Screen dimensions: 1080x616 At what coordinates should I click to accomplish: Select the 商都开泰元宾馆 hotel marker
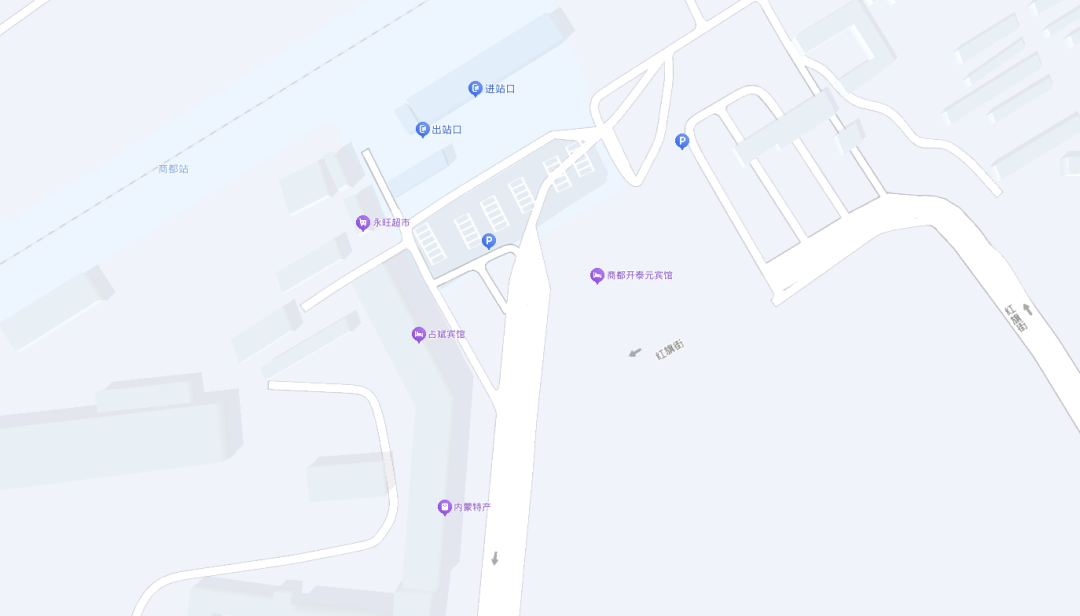597,275
